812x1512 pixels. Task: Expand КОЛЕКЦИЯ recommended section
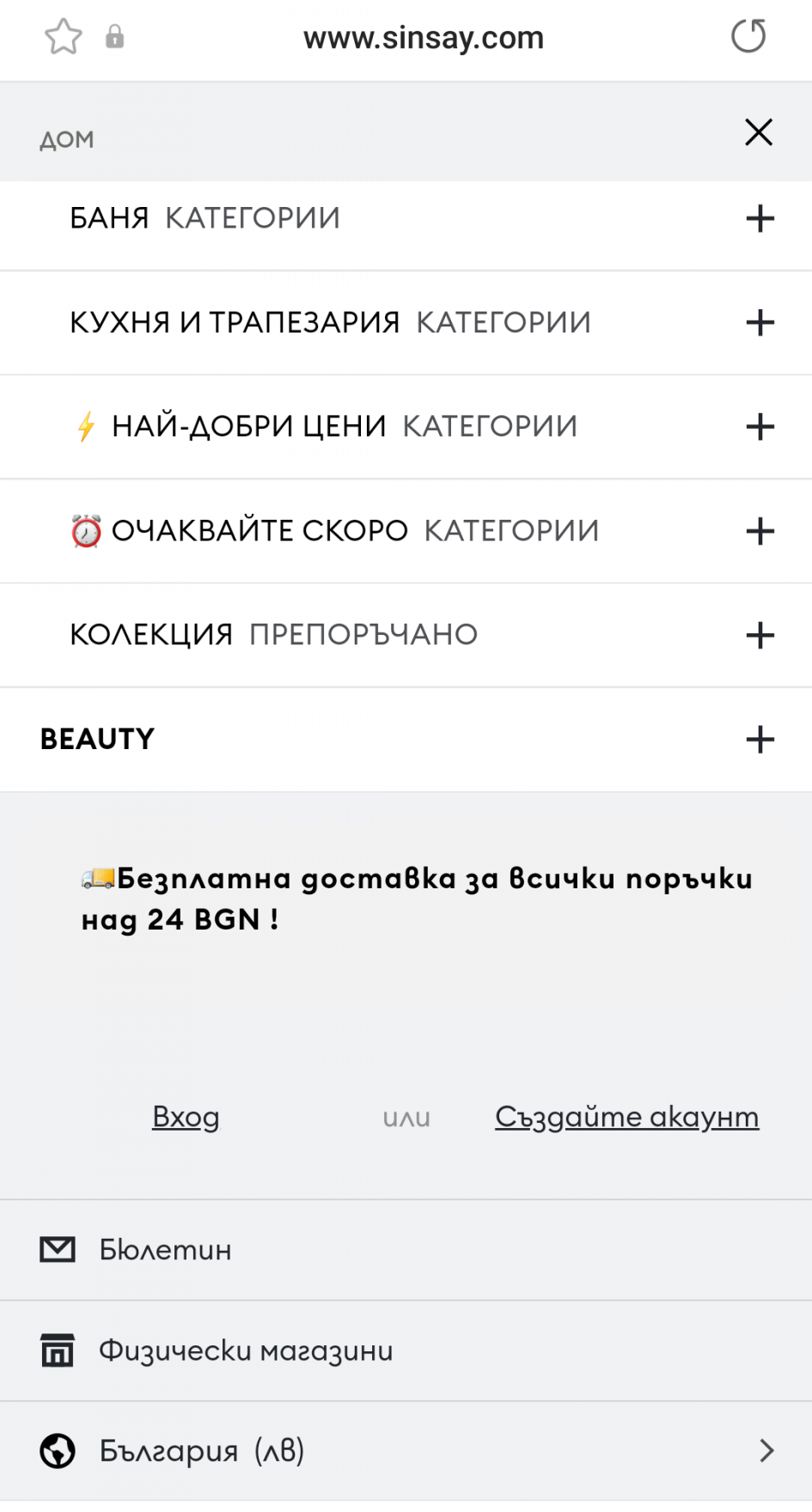[760, 636]
